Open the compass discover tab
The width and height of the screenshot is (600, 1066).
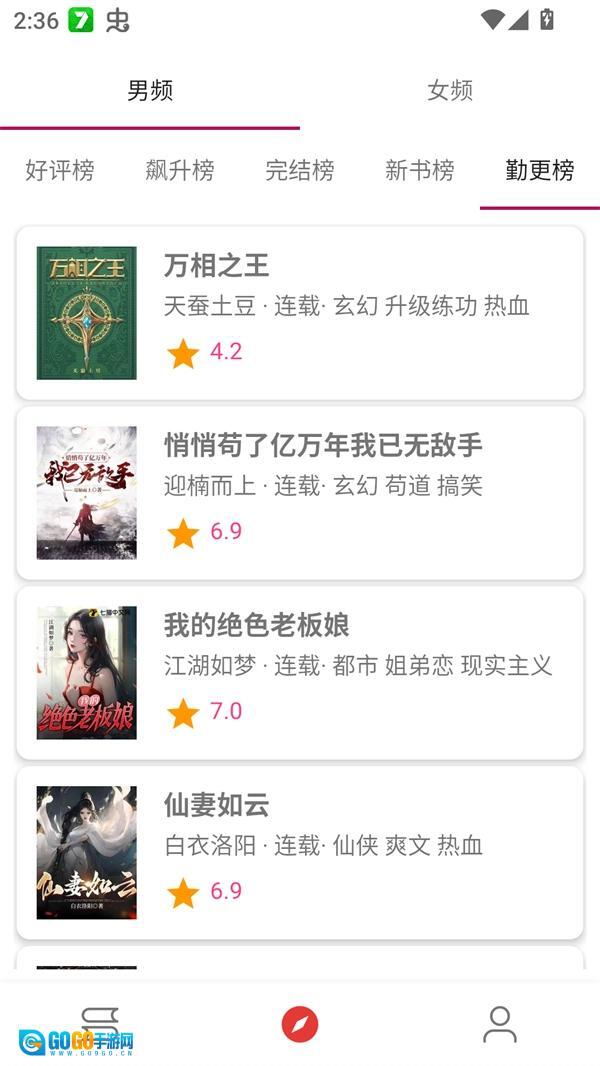(300, 1024)
